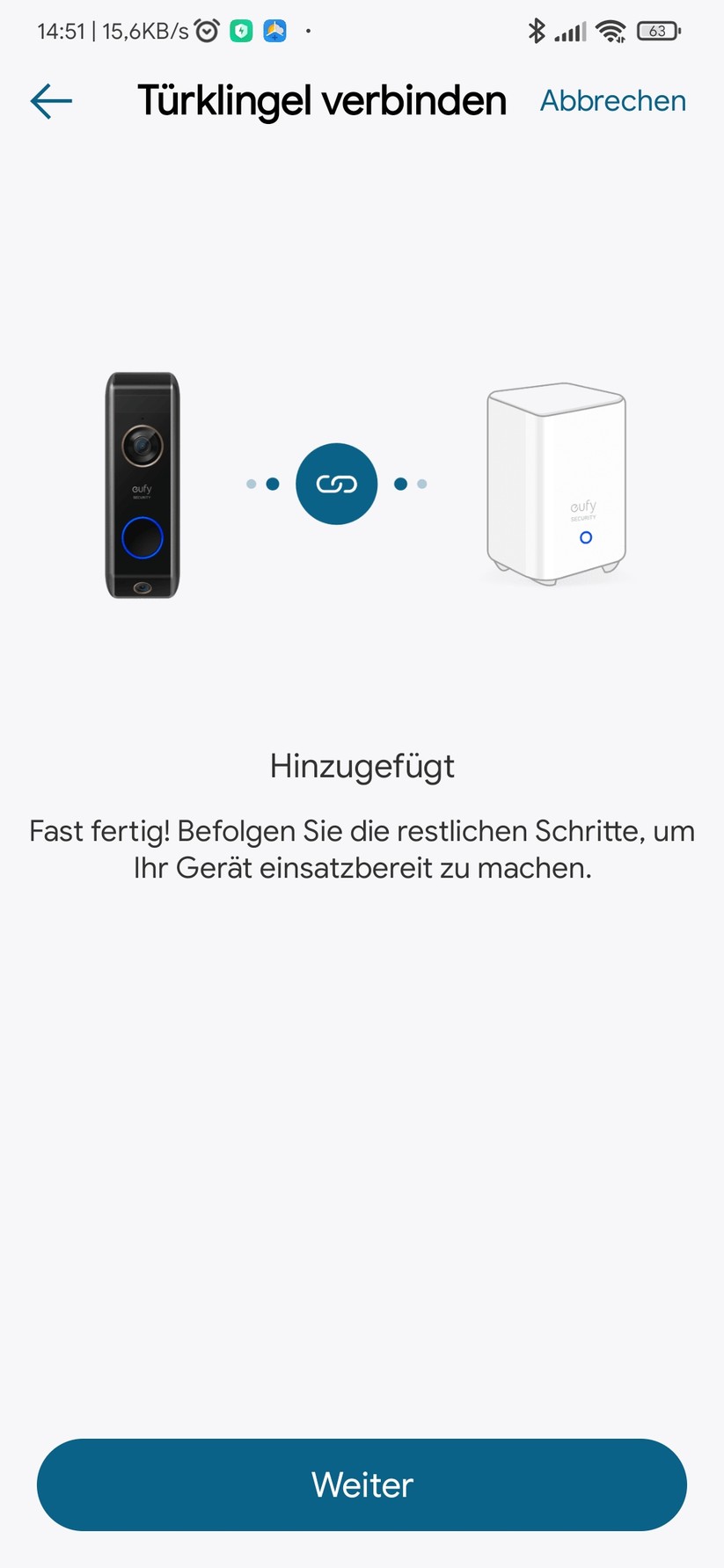This screenshot has height=1568, width=724.
Task: Tap the chain link connection icon
Action: coord(336,483)
